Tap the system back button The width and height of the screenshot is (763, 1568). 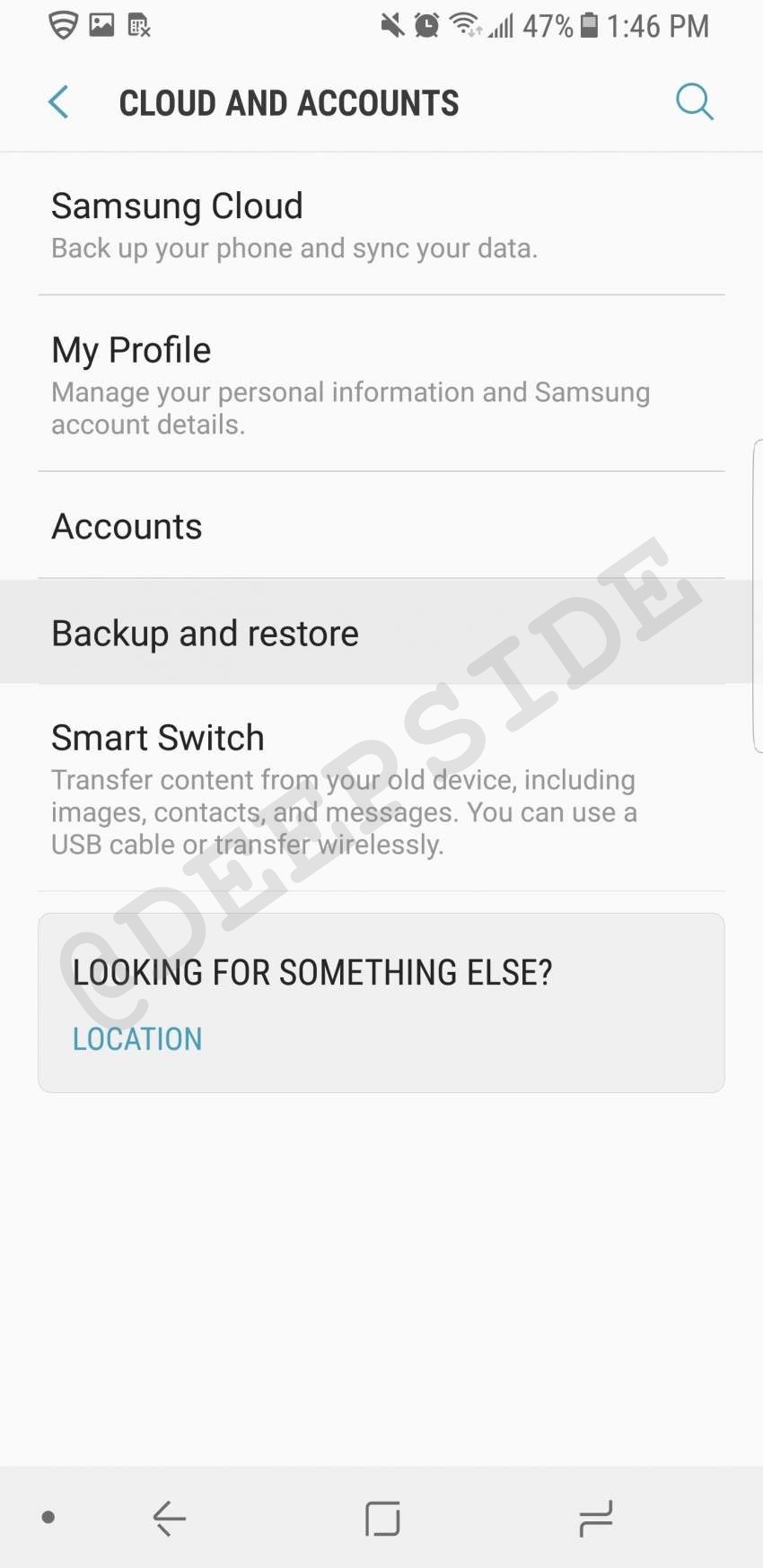click(169, 1518)
